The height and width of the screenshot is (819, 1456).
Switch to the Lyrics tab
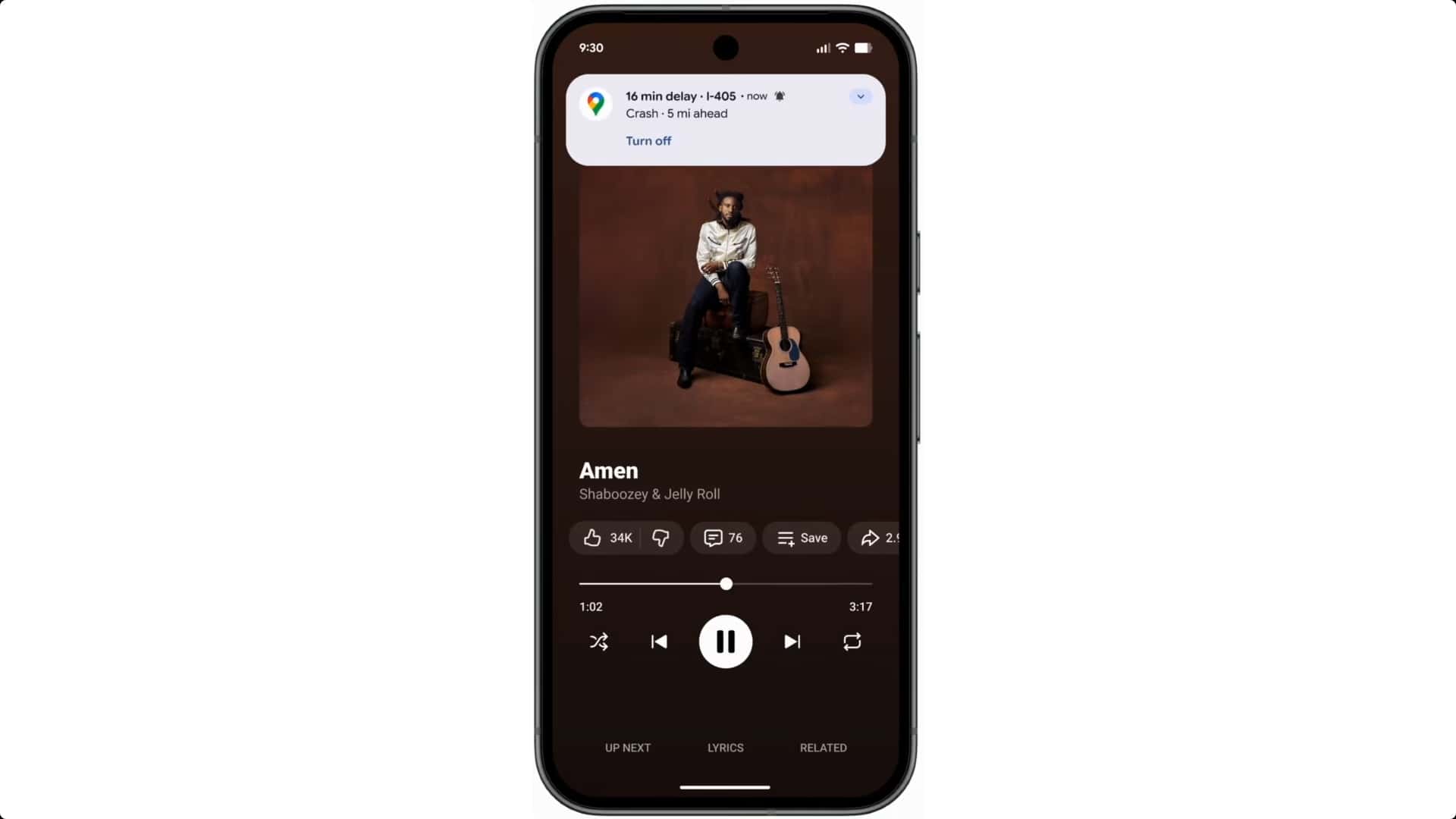[x=725, y=748]
